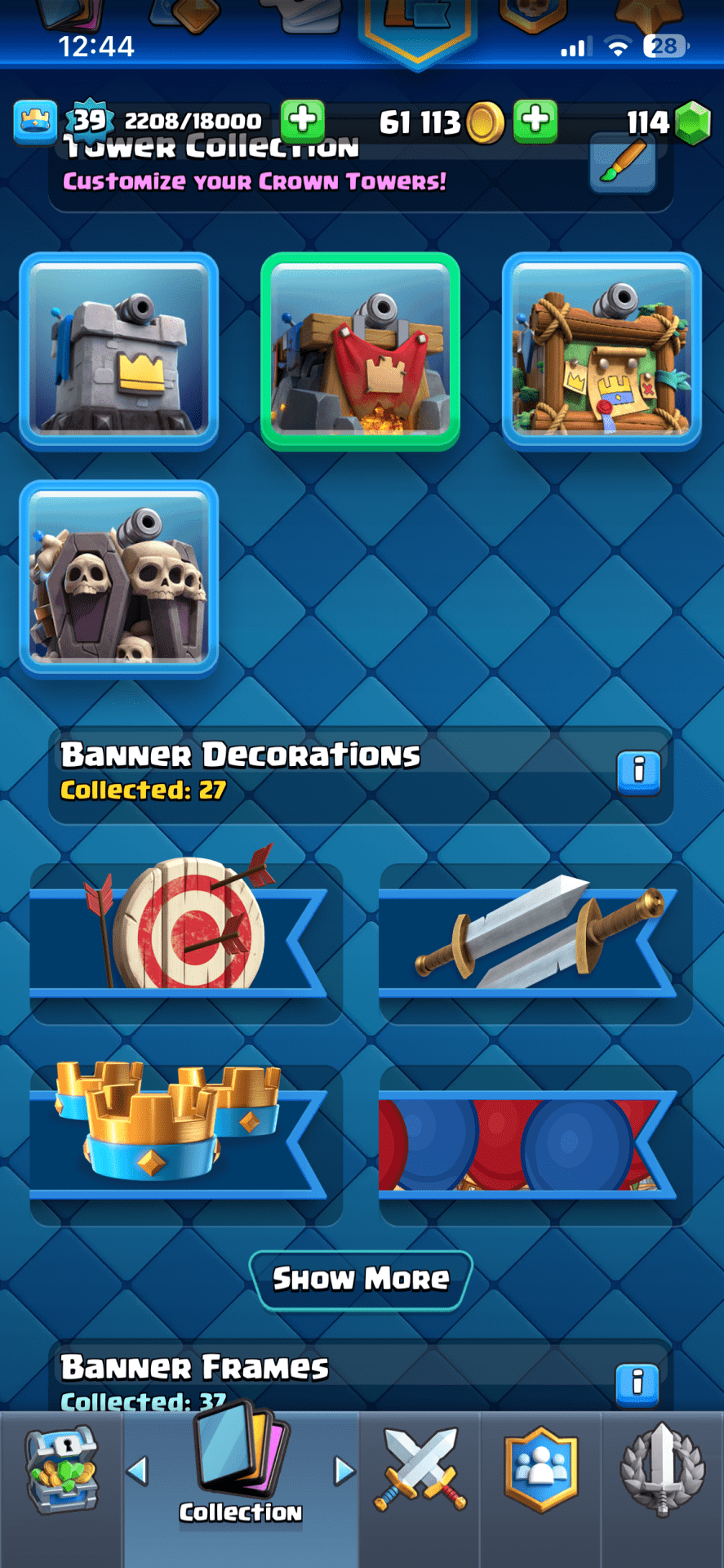Open the gem shop via the green gem
Screen dimensions: 724x1568
(x=693, y=122)
